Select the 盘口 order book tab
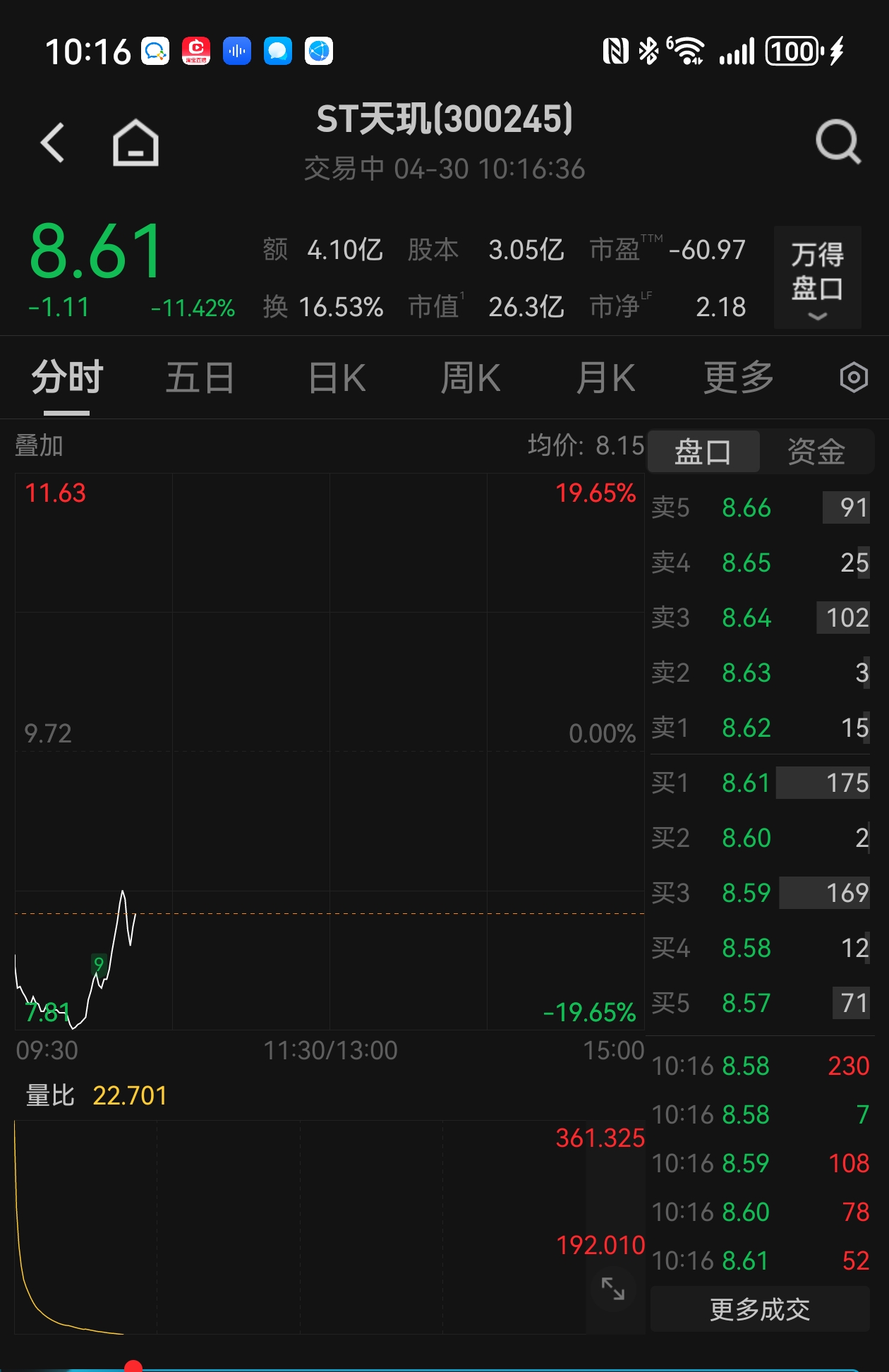 [x=703, y=452]
